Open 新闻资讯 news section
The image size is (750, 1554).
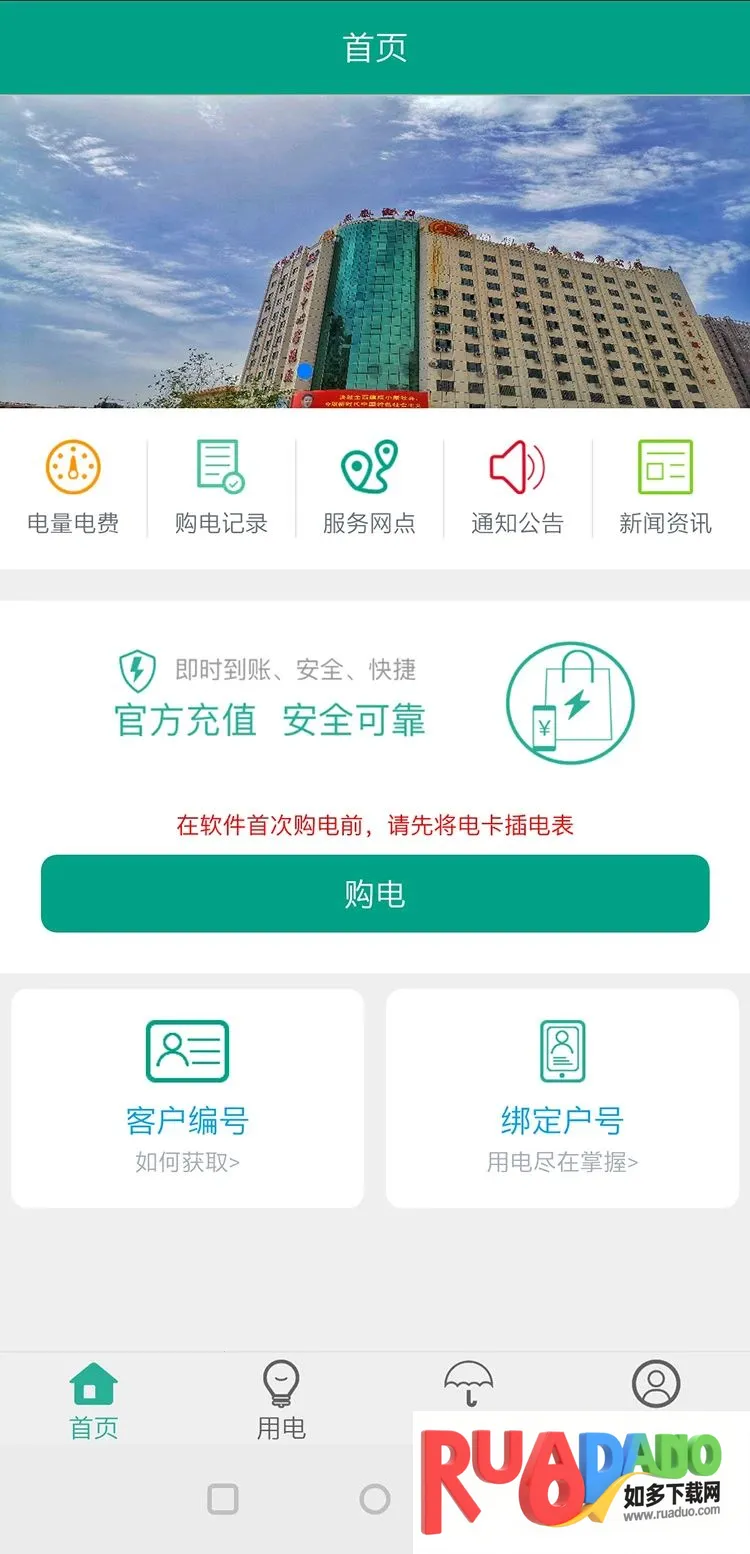(665, 487)
